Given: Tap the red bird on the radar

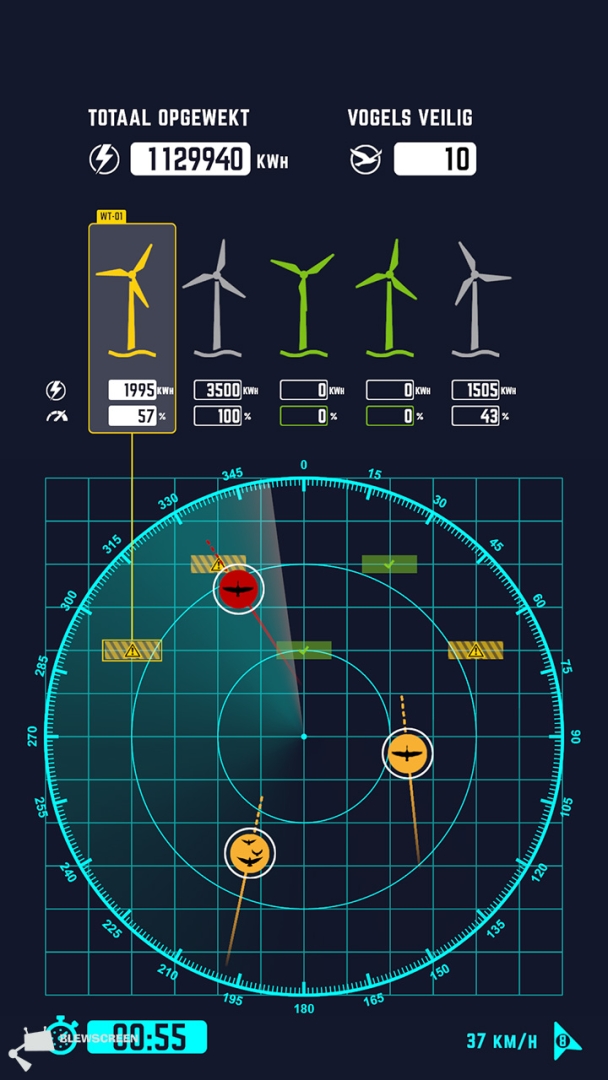Looking at the screenshot, I should 239,589.
